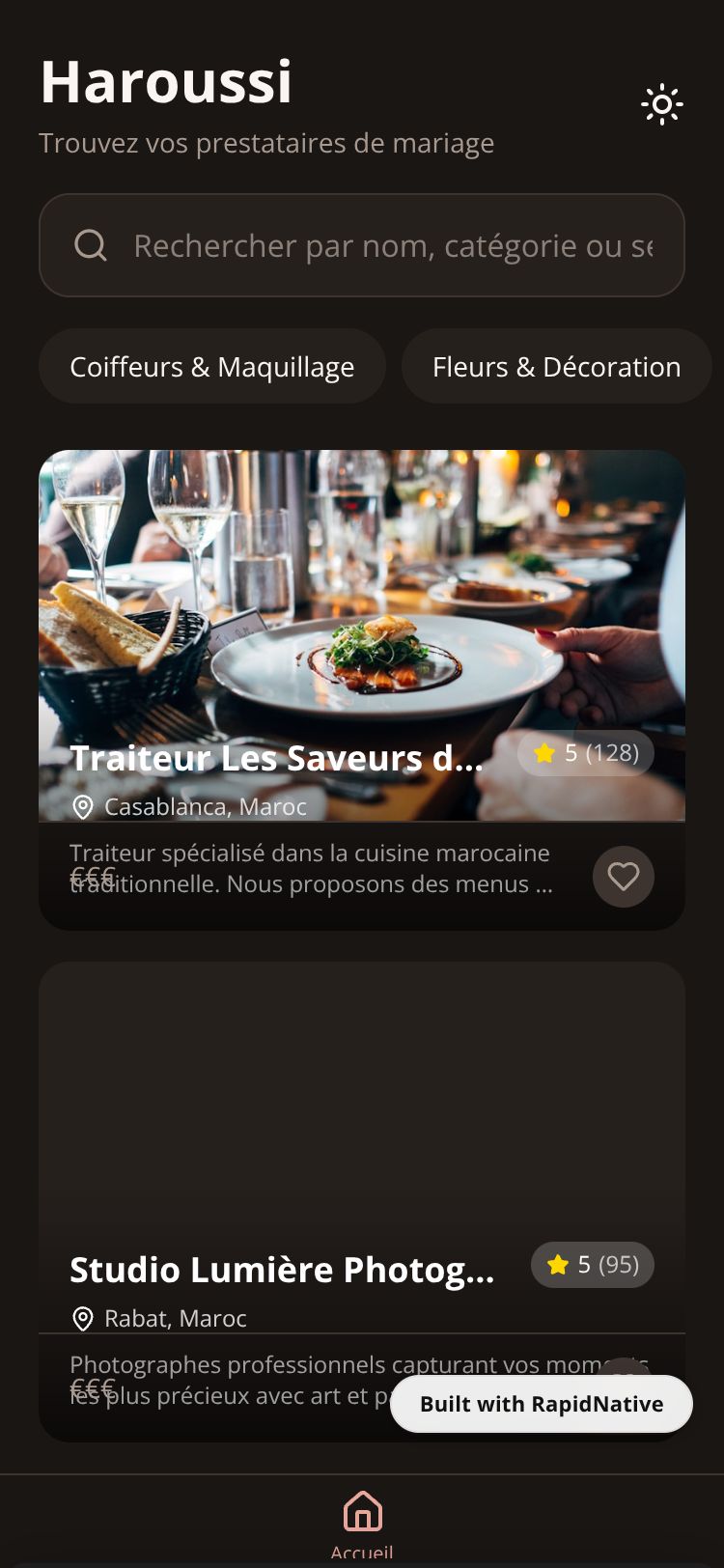Image resolution: width=724 pixels, height=1568 pixels.
Task: Switch to the Accueil tab
Action: click(362, 1521)
